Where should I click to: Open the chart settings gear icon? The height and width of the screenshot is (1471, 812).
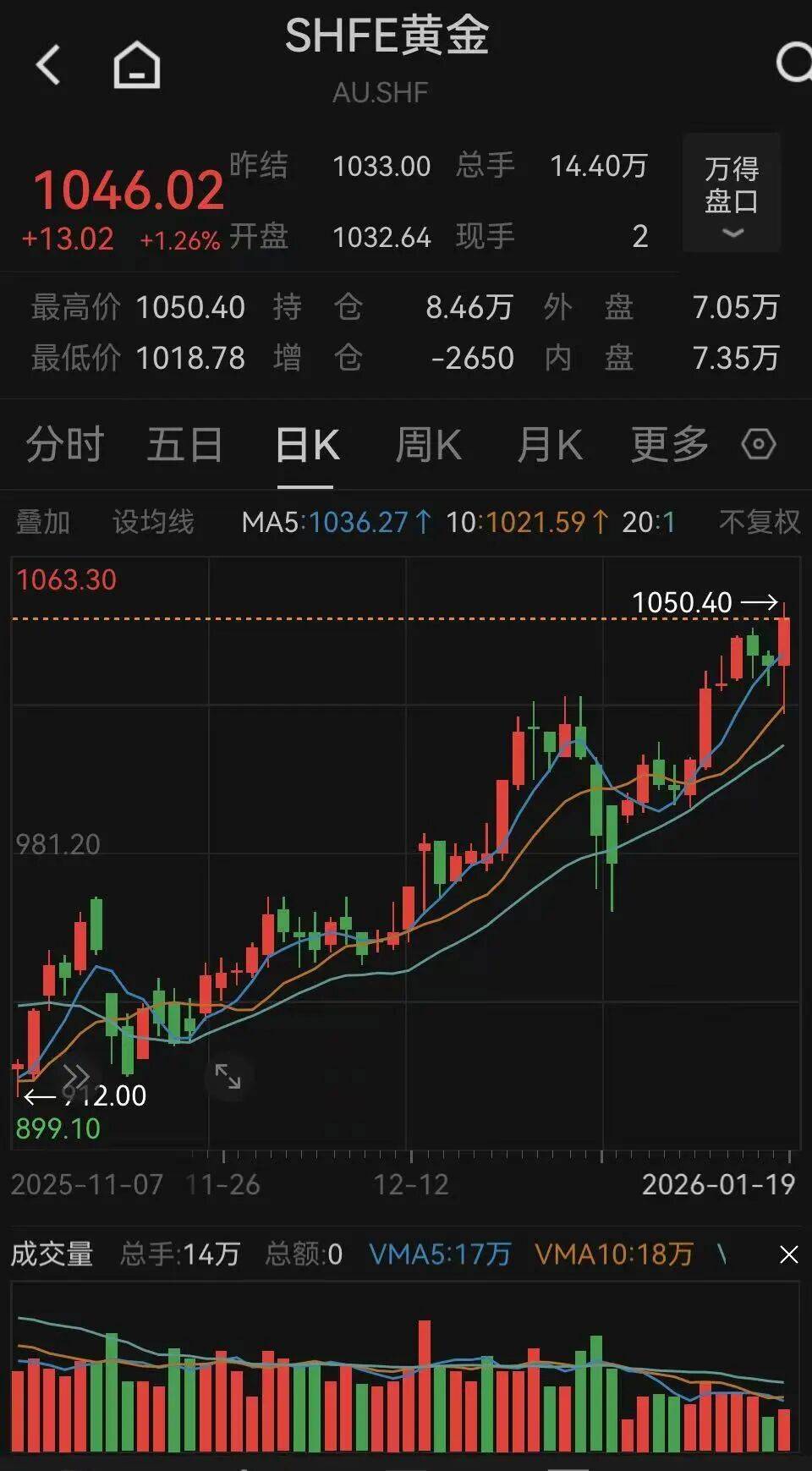pyautogui.click(x=758, y=445)
